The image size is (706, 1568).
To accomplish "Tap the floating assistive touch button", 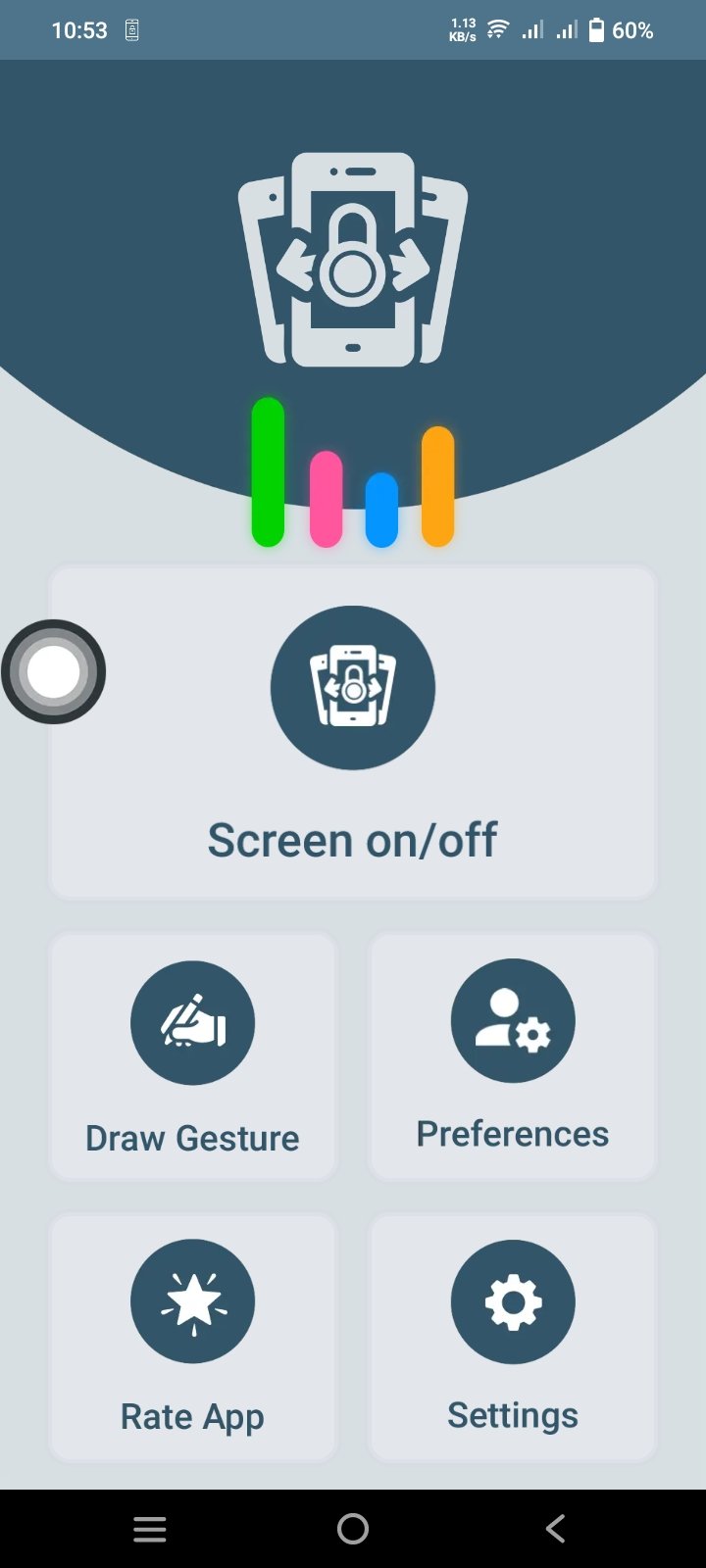I will (x=53, y=672).
